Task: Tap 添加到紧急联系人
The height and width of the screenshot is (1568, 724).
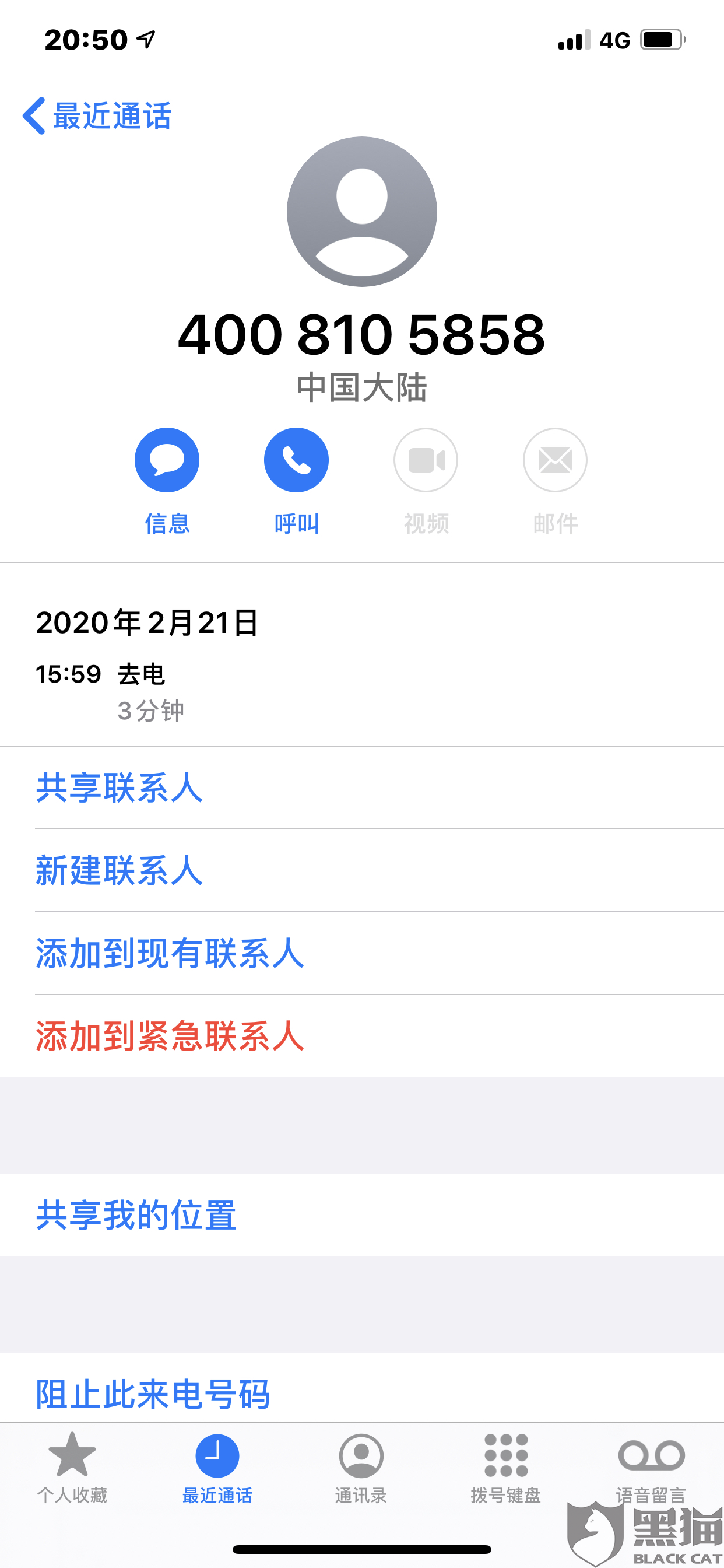Action: (362, 1036)
